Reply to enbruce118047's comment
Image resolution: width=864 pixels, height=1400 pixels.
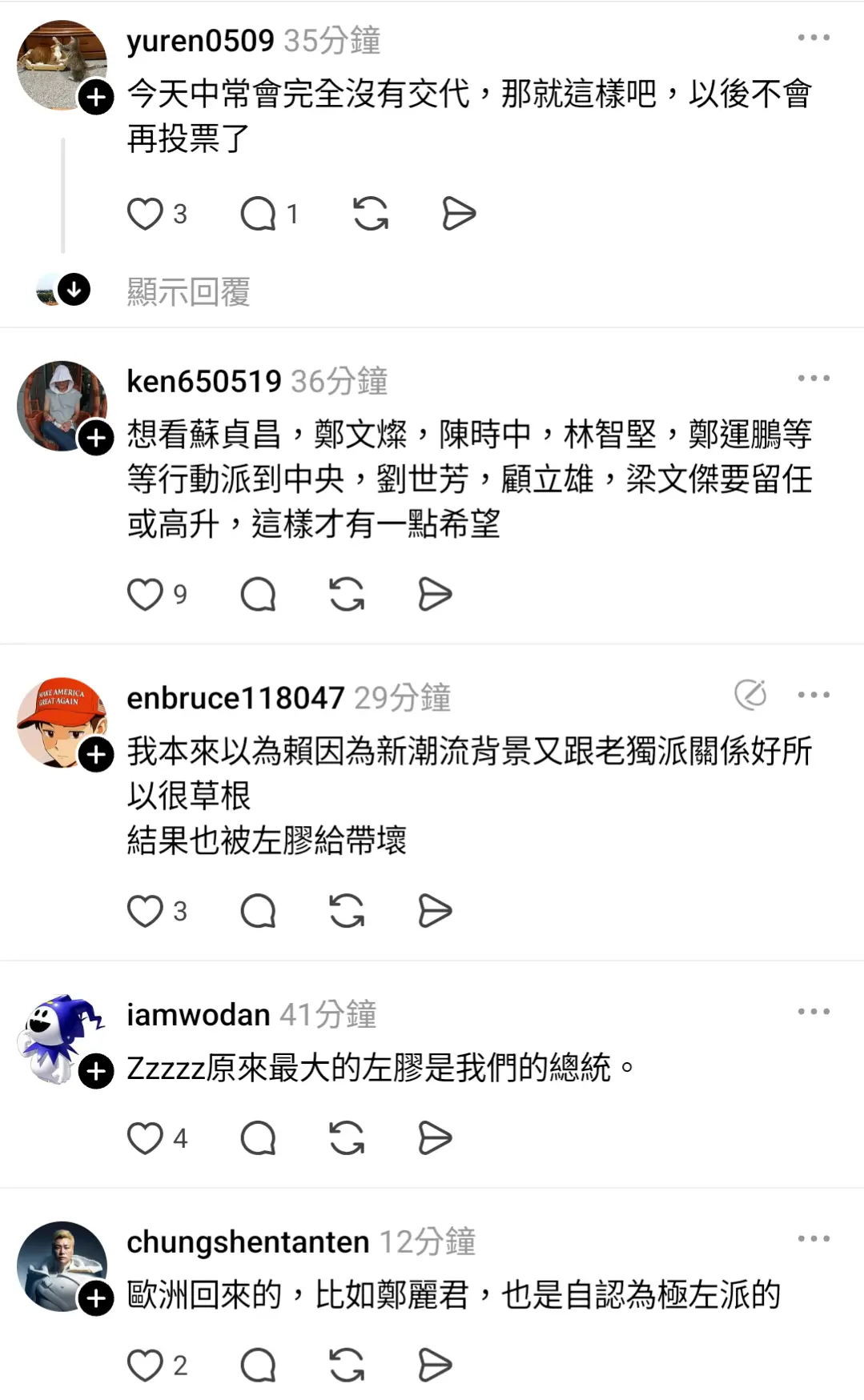coord(258,911)
